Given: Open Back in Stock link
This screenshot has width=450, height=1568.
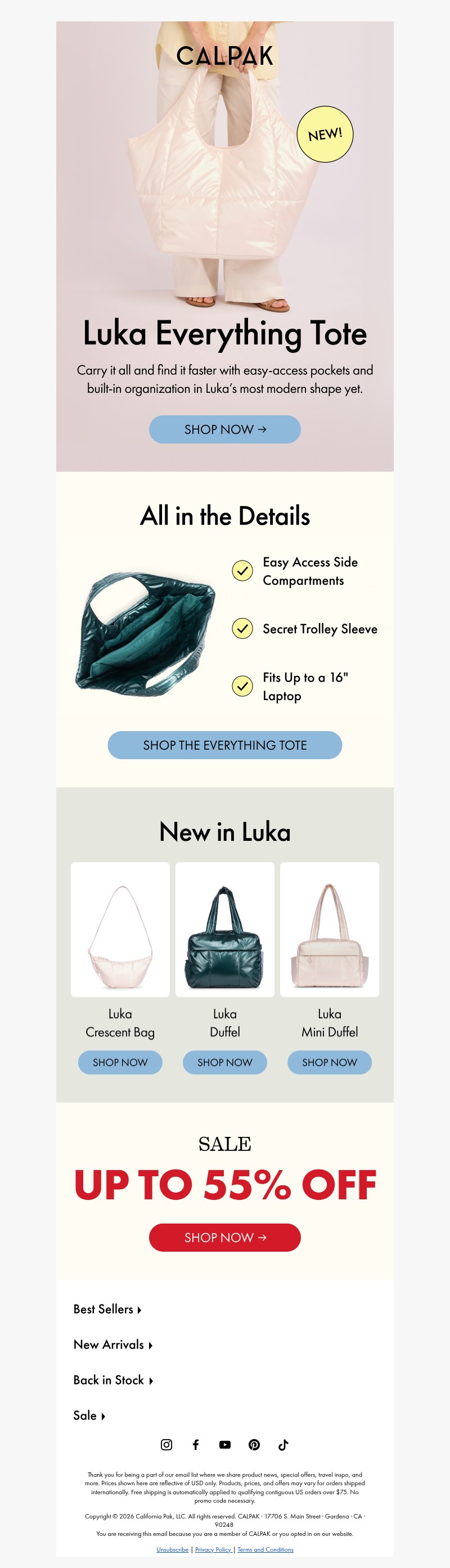Looking at the screenshot, I should coord(112,1380).
